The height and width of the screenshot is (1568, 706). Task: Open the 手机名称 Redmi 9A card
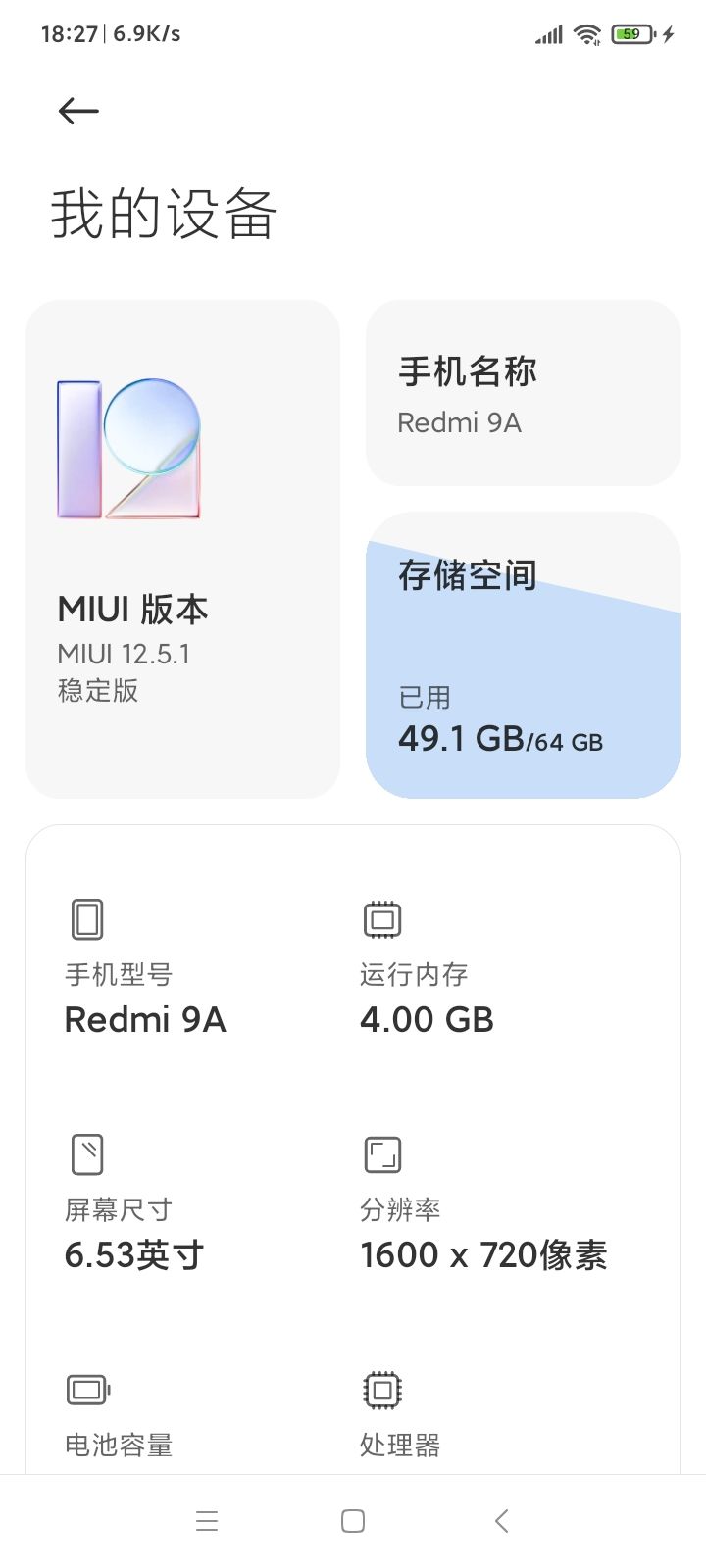point(523,393)
